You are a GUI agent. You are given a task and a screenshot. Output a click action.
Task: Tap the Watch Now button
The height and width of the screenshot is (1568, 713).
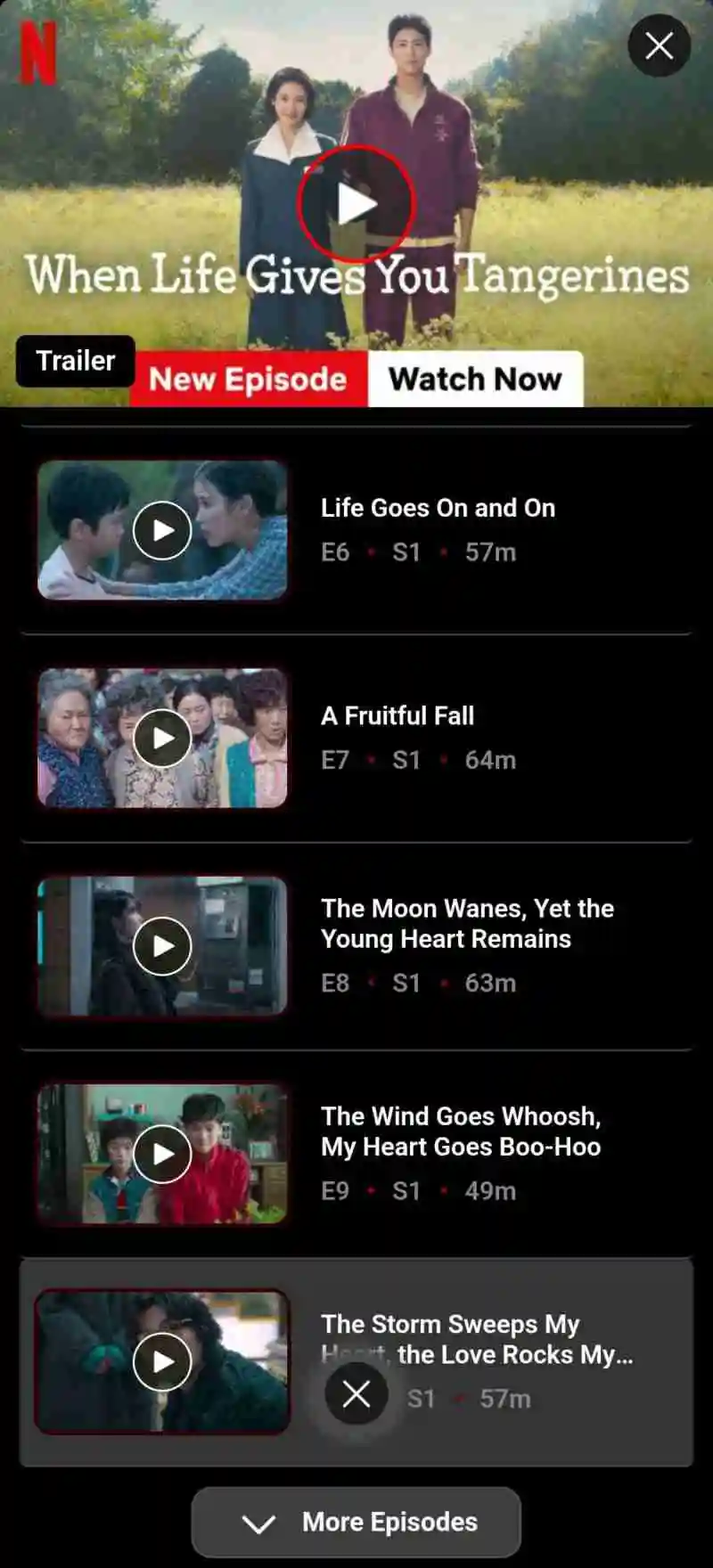(475, 380)
